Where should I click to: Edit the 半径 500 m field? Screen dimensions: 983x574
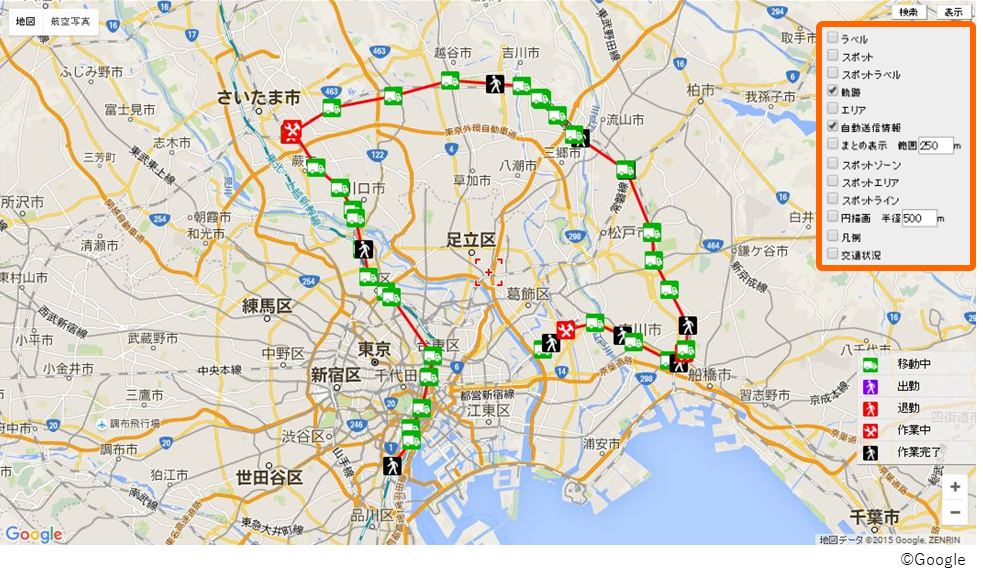pos(918,218)
